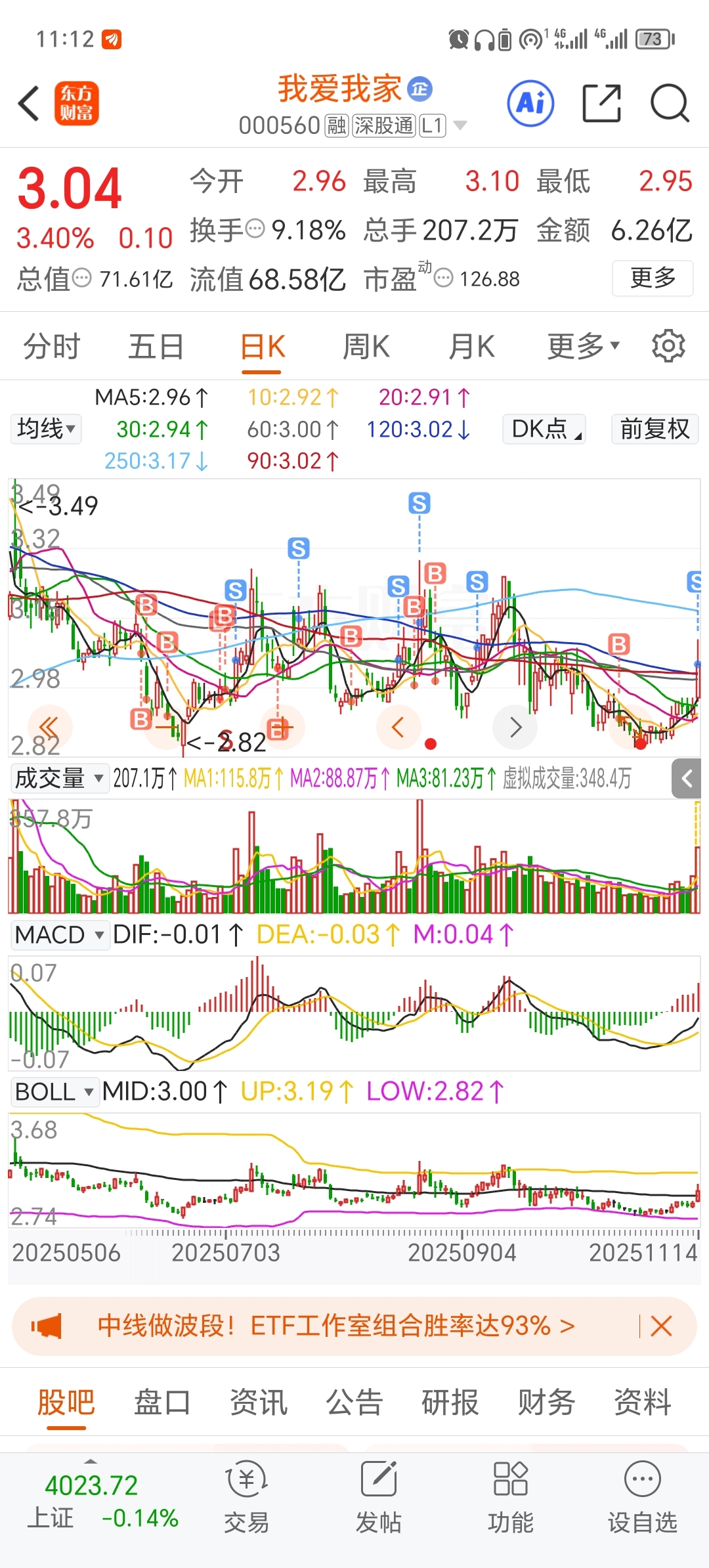
Task: Open the AI assistant icon
Action: (530, 104)
